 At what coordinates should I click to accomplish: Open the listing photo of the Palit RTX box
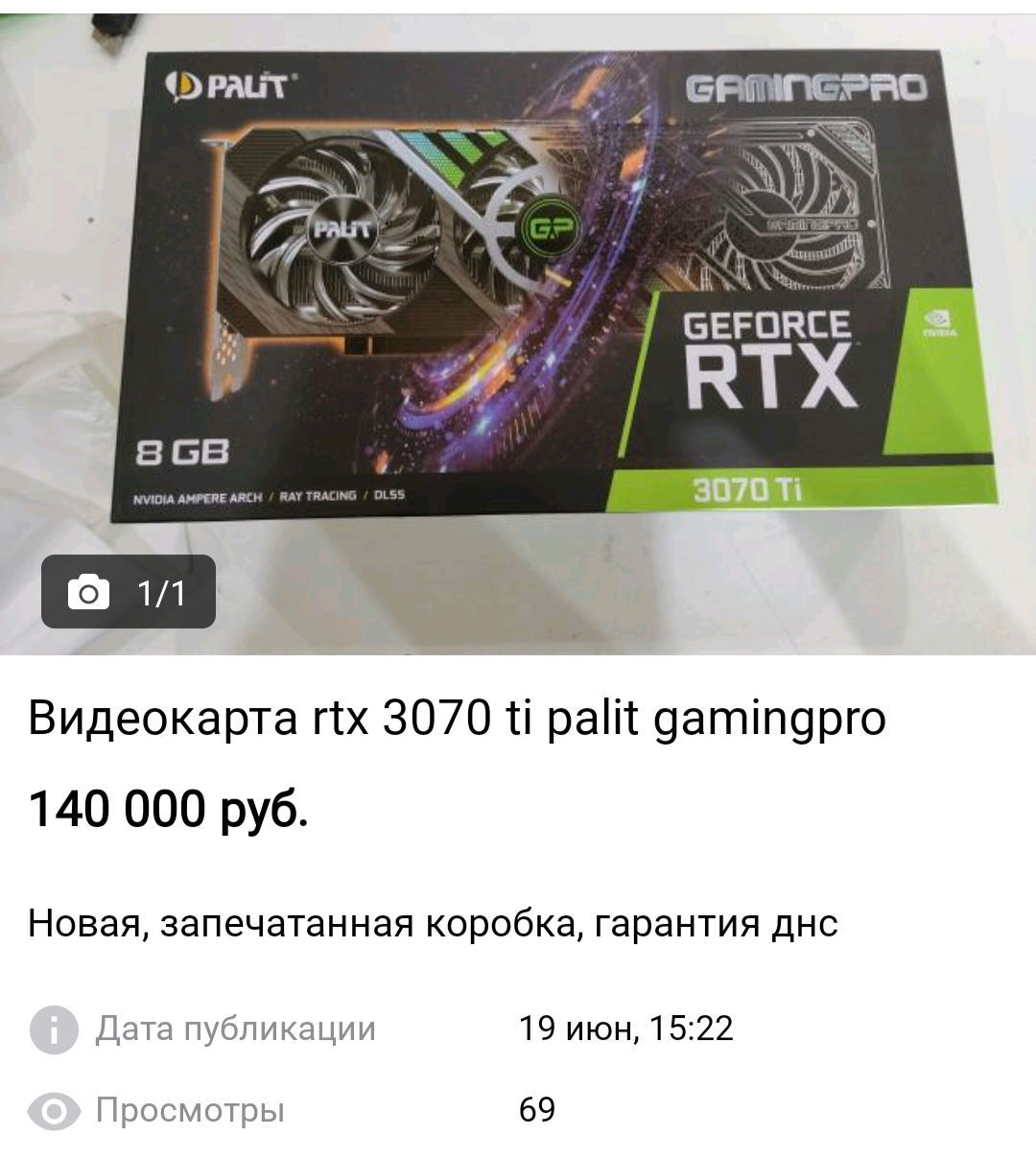coord(518,288)
